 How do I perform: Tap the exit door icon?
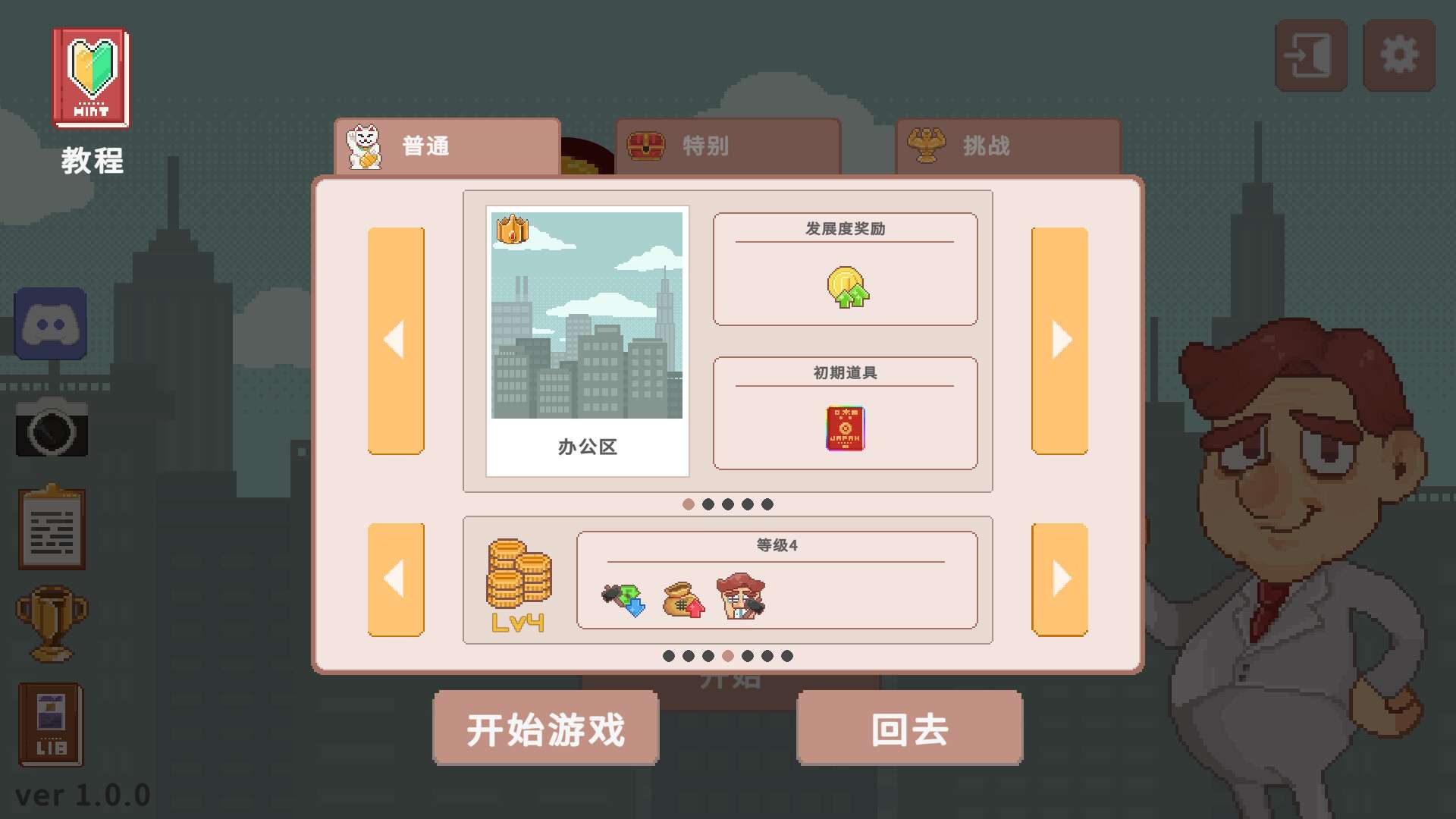click(1310, 55)
